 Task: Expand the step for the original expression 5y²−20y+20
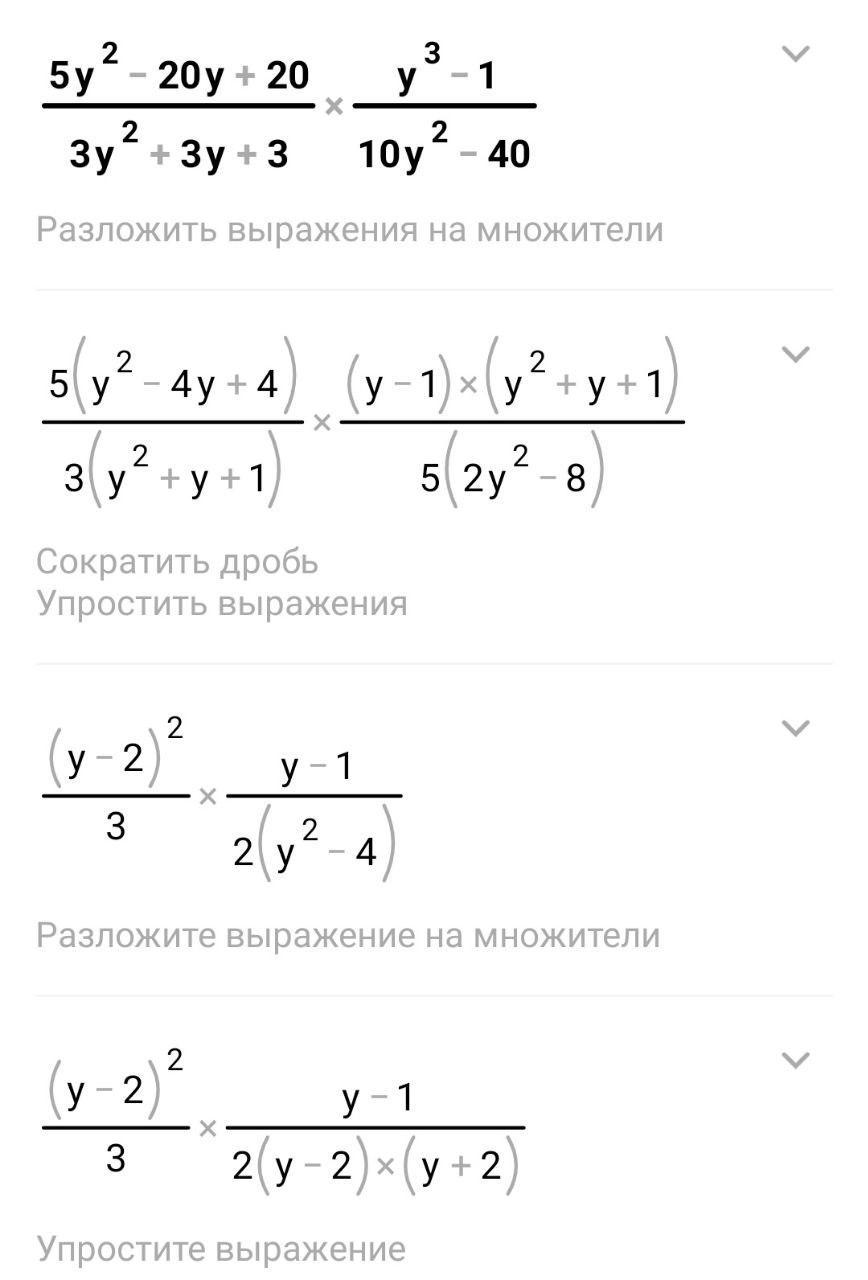point(795,54)
